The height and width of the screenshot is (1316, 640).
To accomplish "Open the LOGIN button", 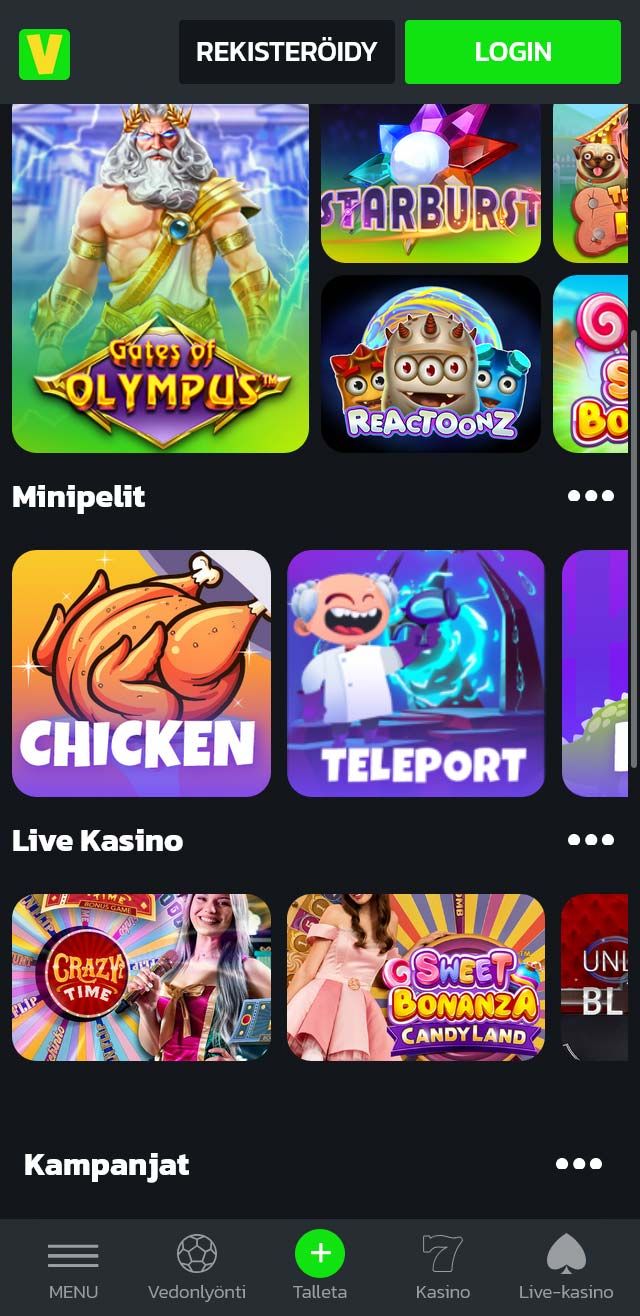I will point(512,52).
